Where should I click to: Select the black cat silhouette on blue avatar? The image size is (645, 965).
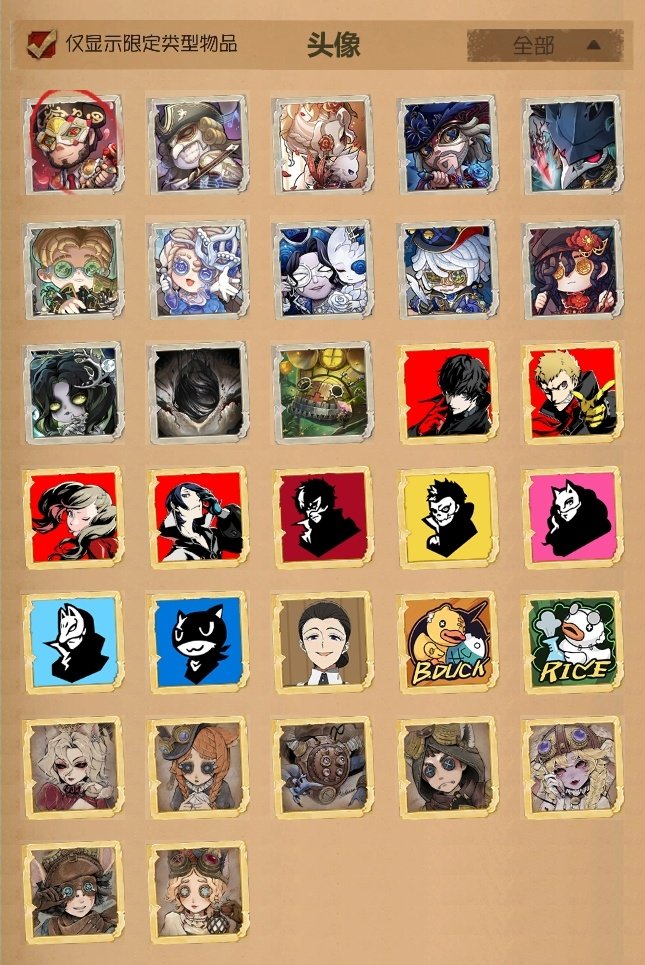(x=197, y=642)
